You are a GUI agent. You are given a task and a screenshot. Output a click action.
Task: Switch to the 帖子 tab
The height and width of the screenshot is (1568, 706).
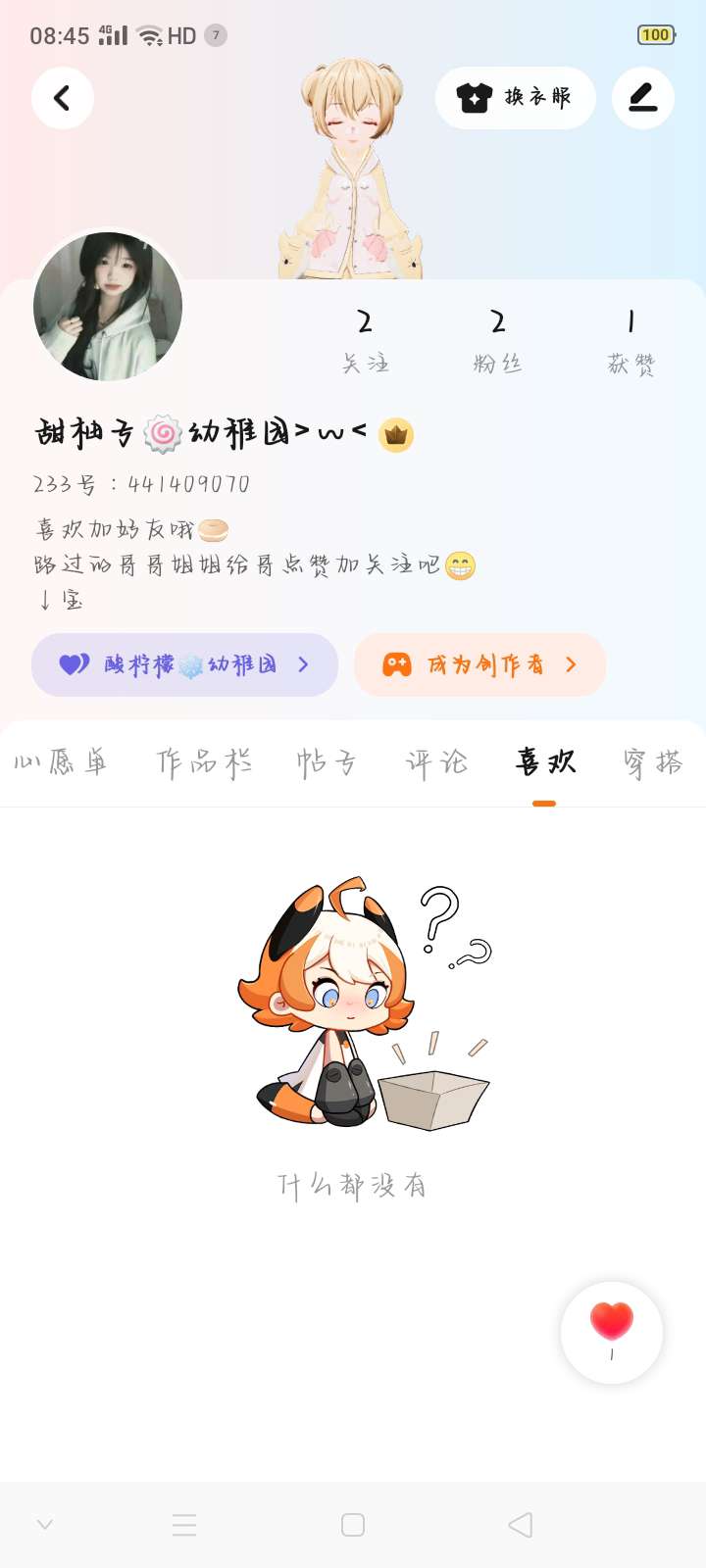pyautogui.click(x=327, y=762)
